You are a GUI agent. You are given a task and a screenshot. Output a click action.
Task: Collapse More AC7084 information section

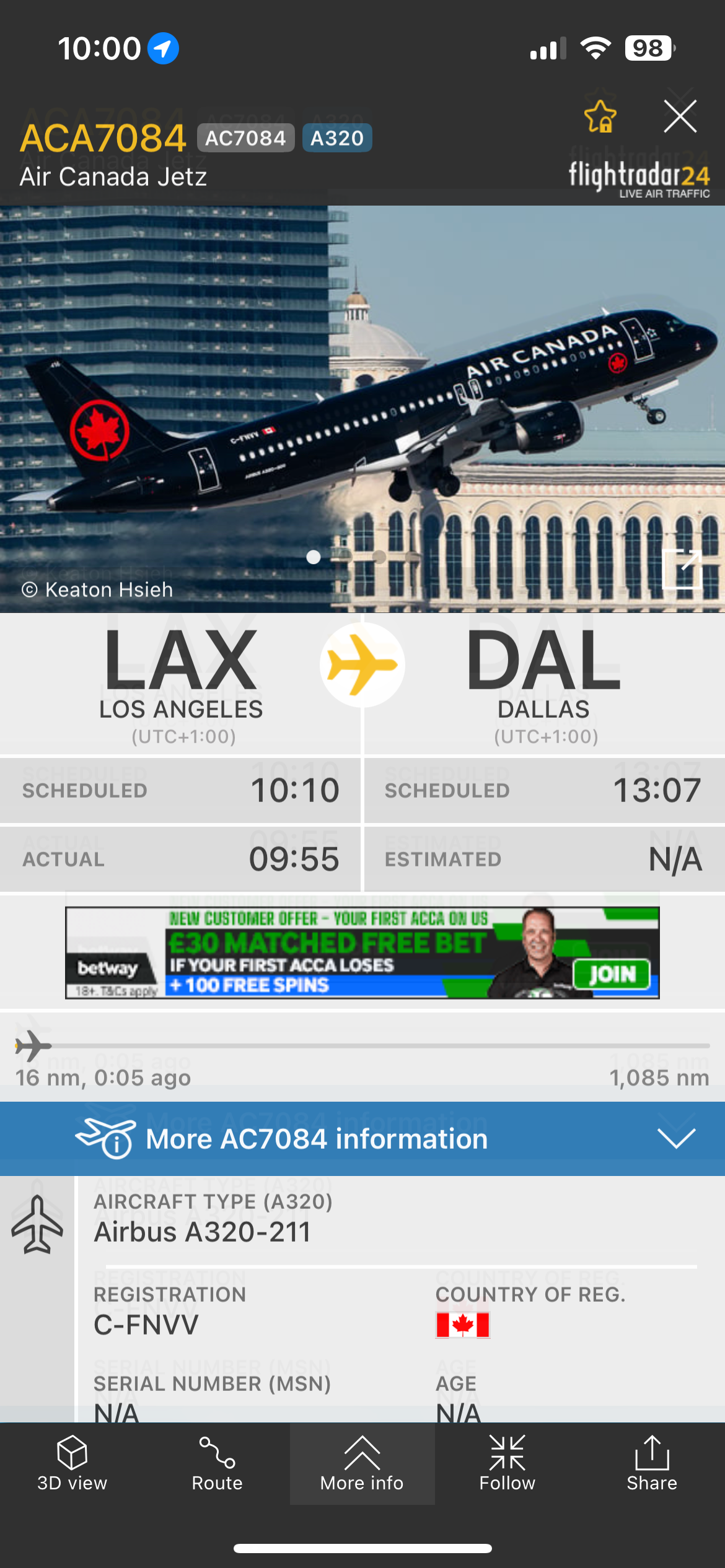(x=675, y=1138)
